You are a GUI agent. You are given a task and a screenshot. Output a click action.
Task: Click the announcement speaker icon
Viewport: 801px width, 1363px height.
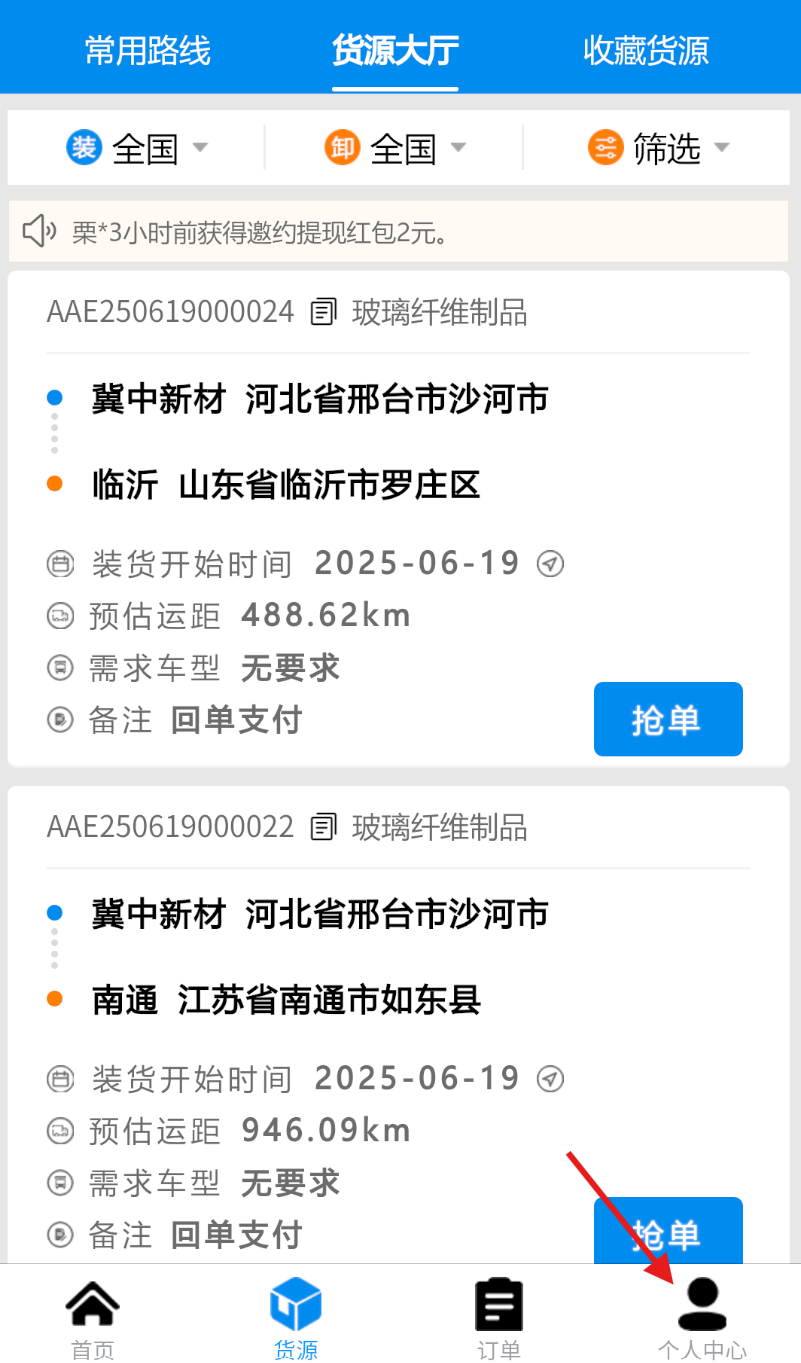(37, 231)
